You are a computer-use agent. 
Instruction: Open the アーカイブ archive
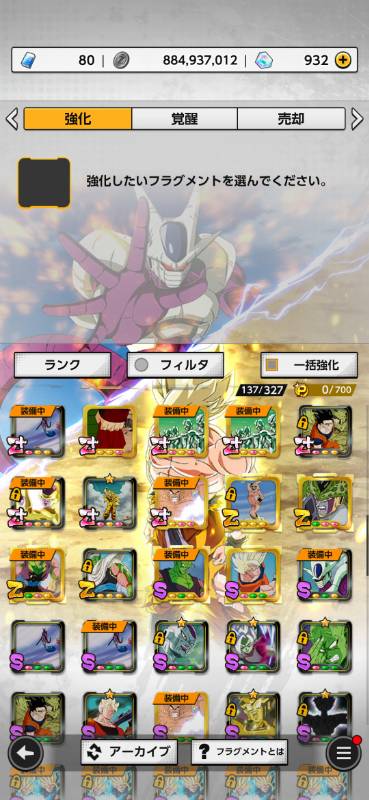coord(129,752)
